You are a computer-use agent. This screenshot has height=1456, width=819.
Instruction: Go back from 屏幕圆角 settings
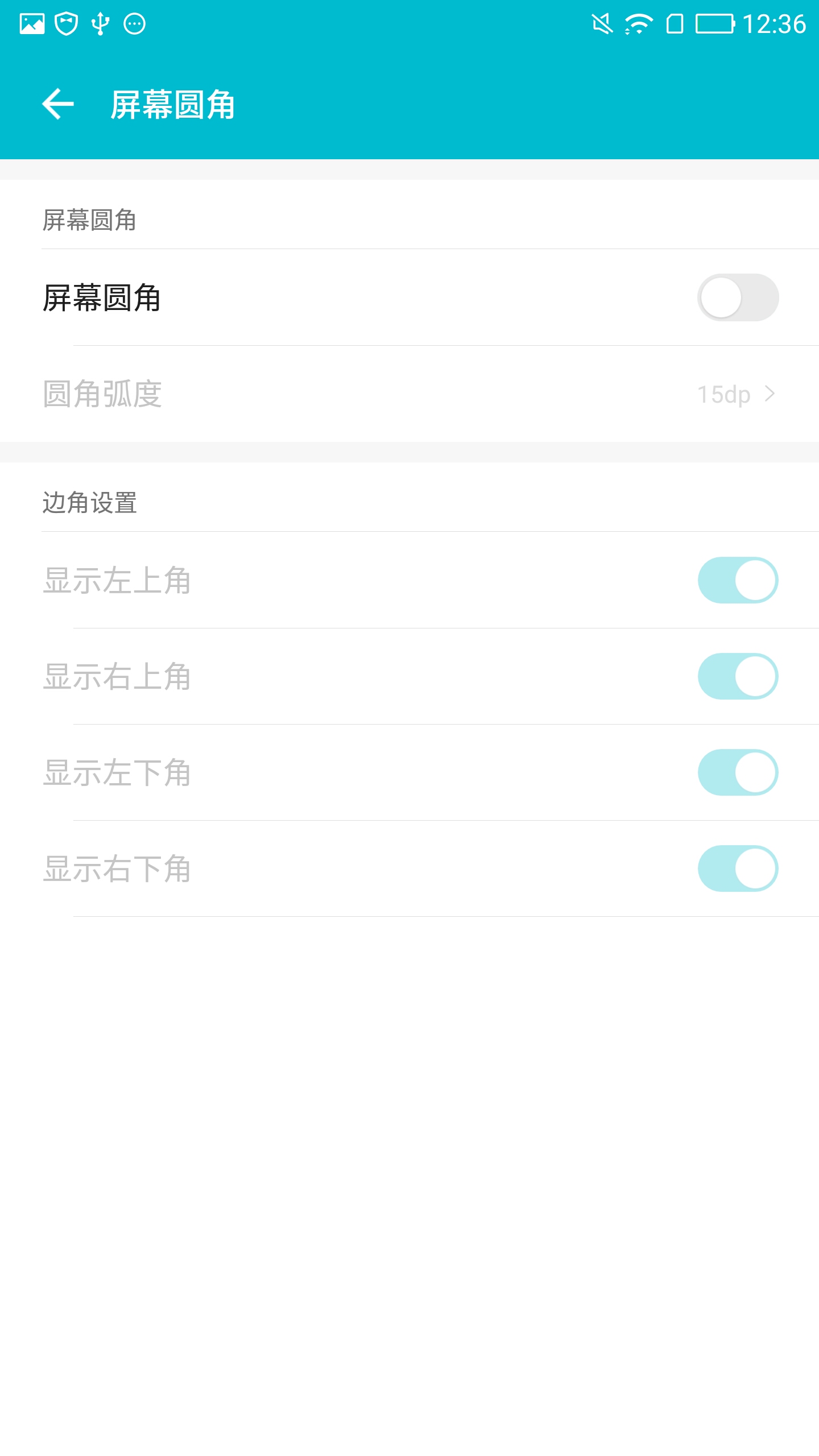[x=58, y=104]
